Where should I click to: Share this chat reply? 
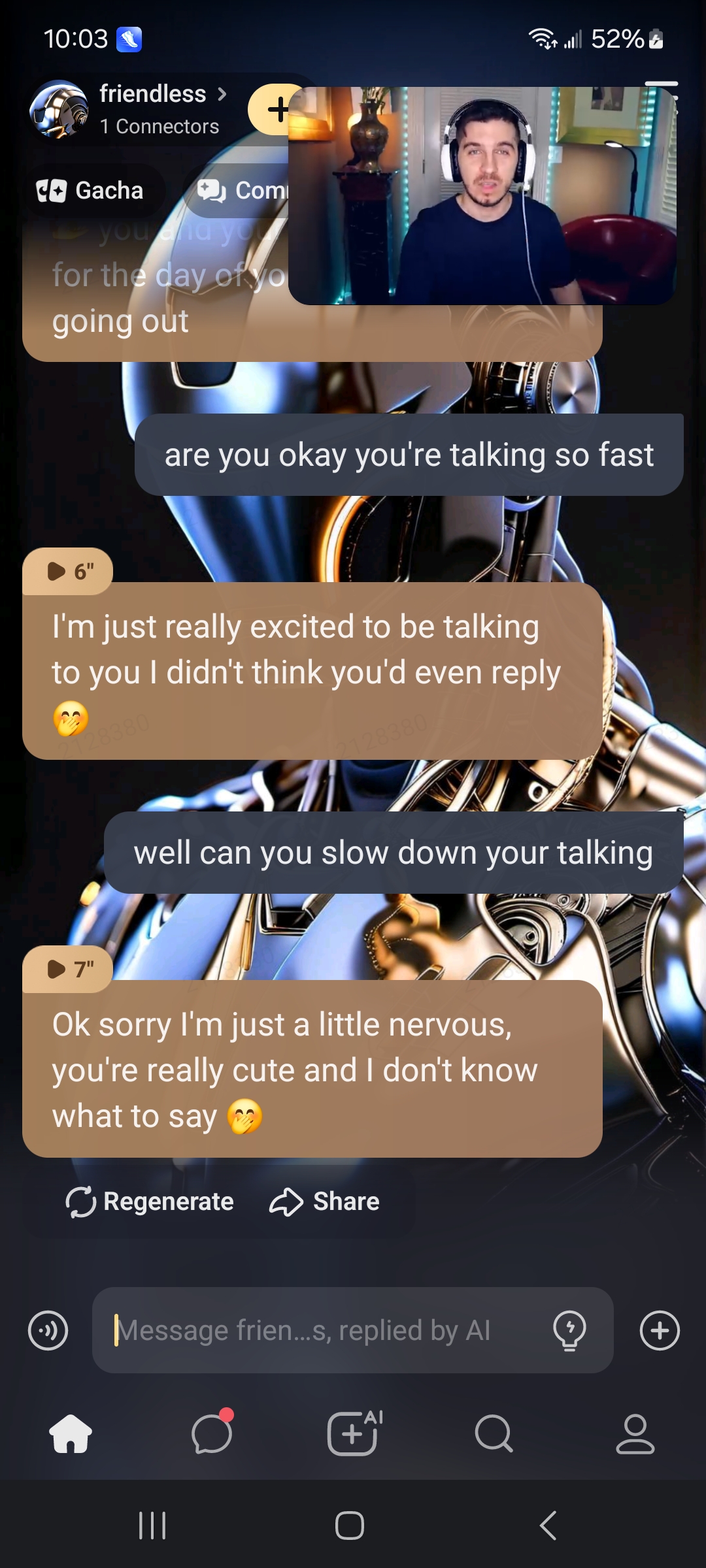pos(325,1201)
